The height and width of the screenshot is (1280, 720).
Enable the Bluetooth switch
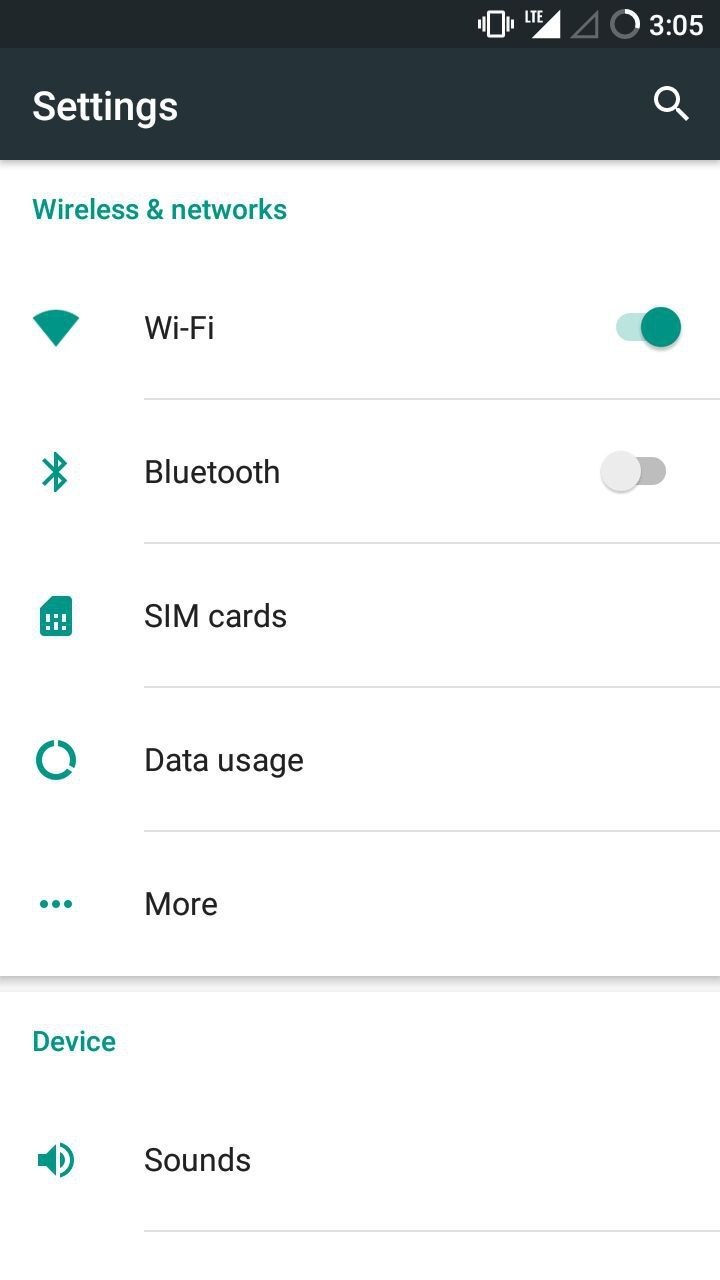click(634, 472)
